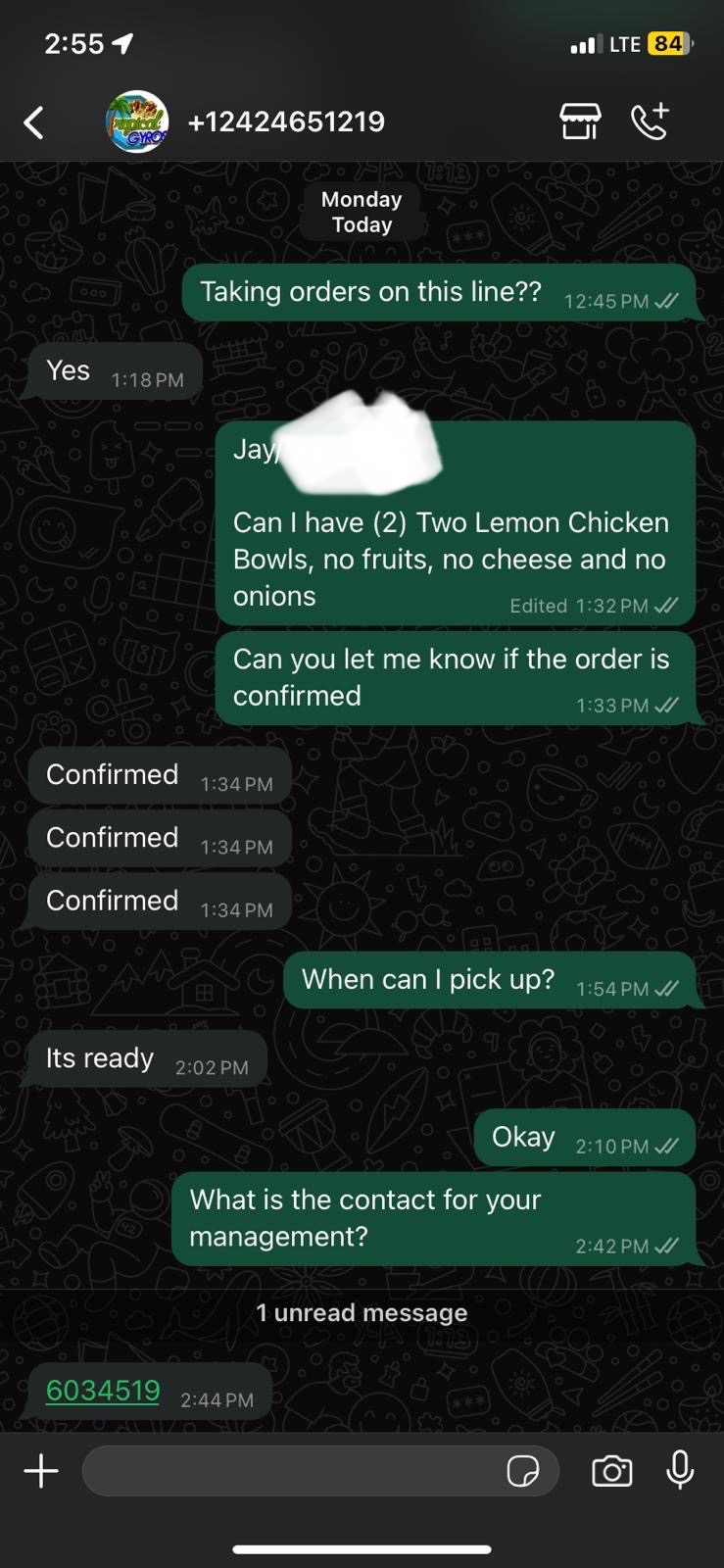Open the business storefront catalog icon
This screenshot has height=1568, width=724.
pos(580,122)
